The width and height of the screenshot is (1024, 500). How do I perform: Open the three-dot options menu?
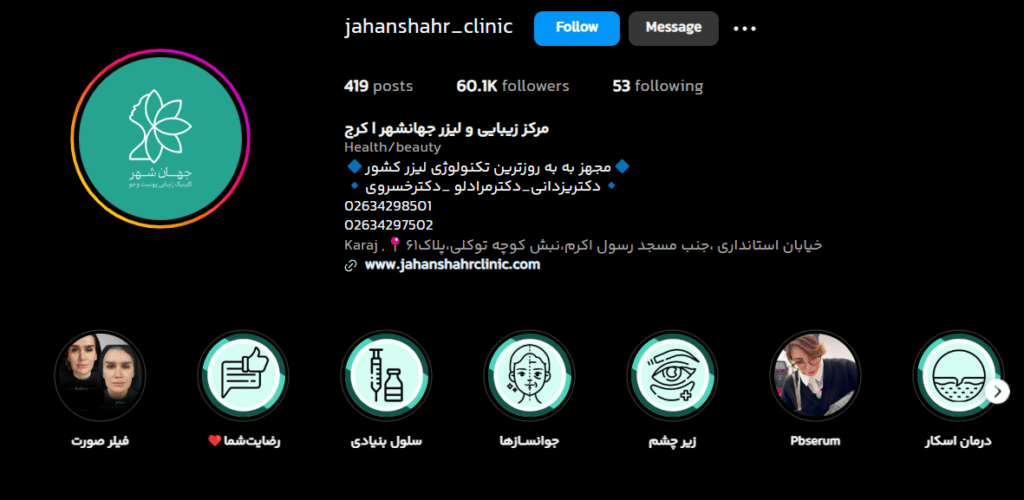[745, 29]
